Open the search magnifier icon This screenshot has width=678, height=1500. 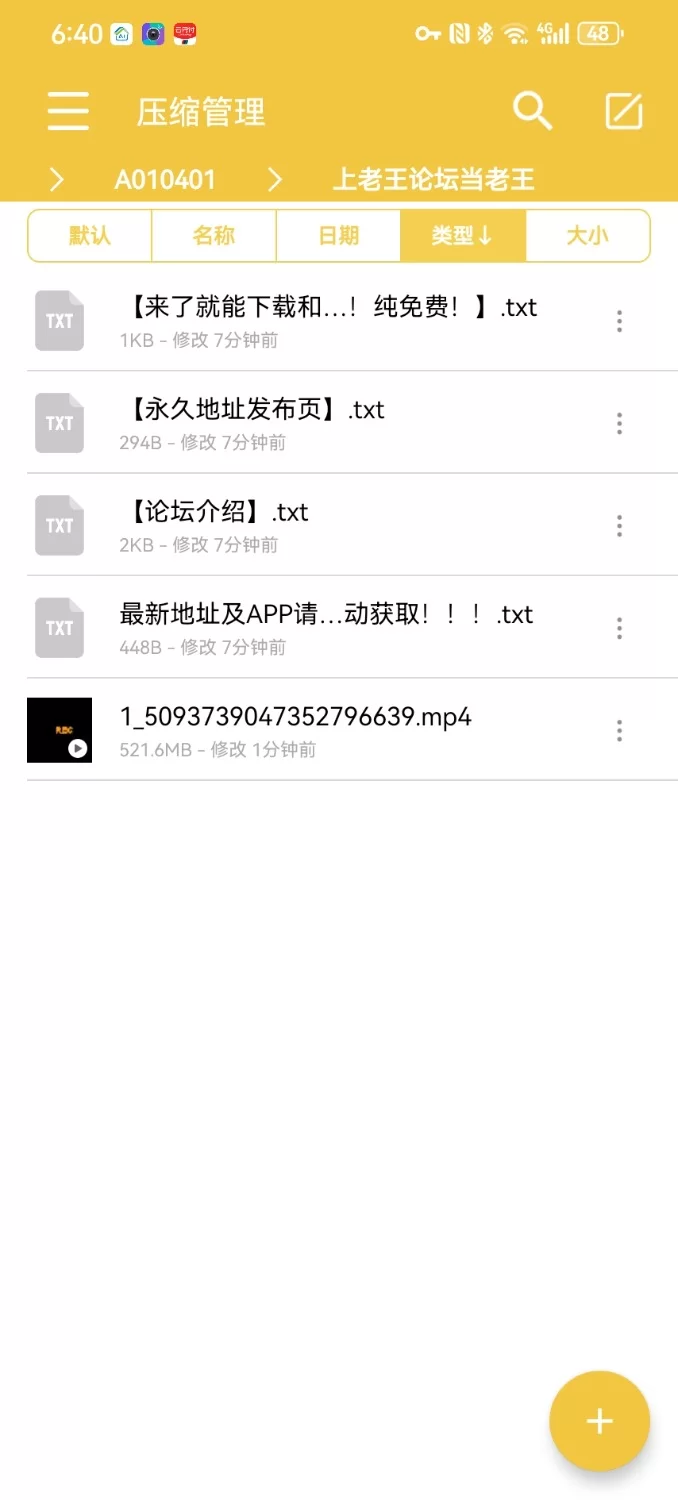532,111
